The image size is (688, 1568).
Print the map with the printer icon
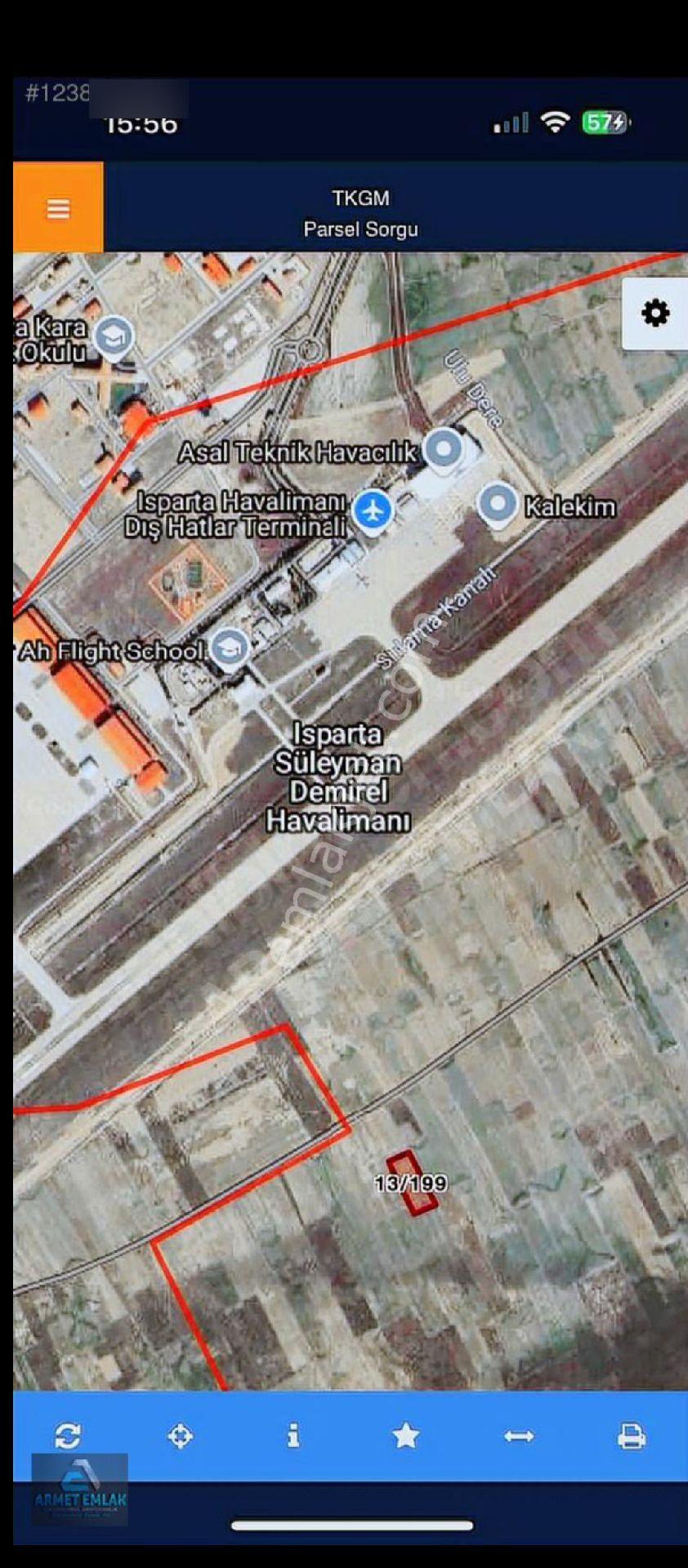click(x=631, y=1435)
